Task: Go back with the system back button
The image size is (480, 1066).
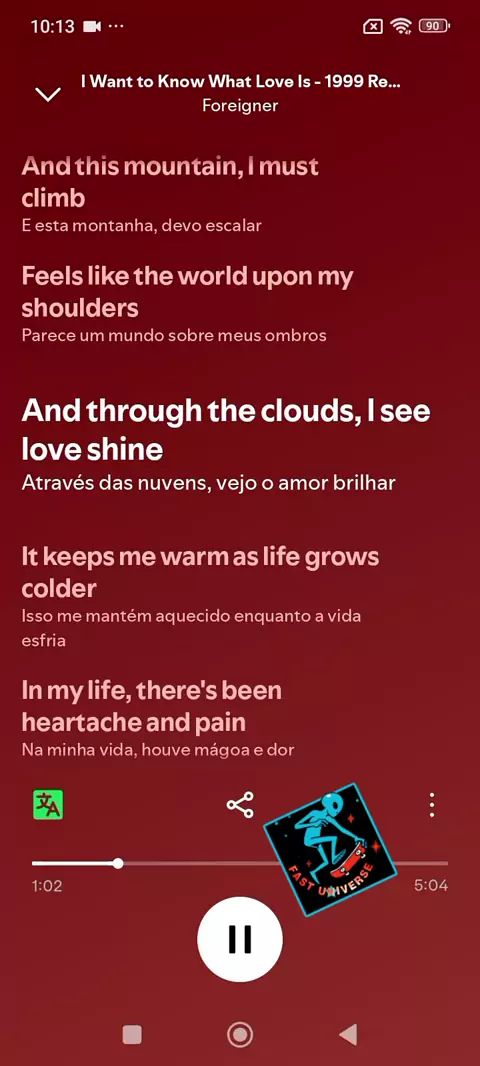Action: [x=348, y=1035]
